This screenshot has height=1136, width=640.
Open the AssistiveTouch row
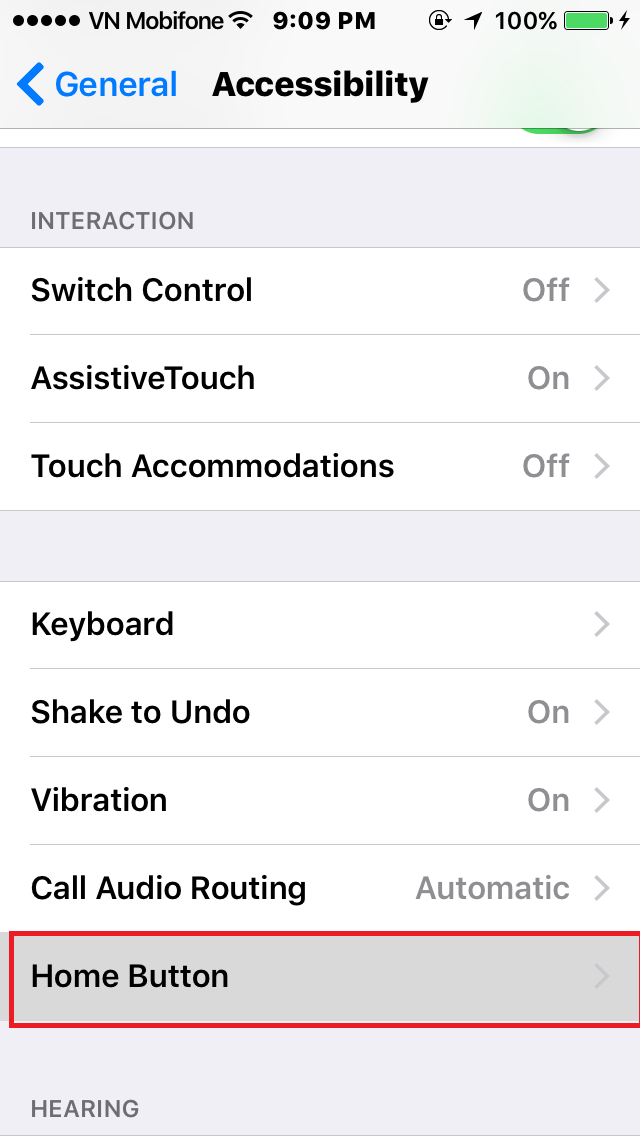click(x=320, y=379)
